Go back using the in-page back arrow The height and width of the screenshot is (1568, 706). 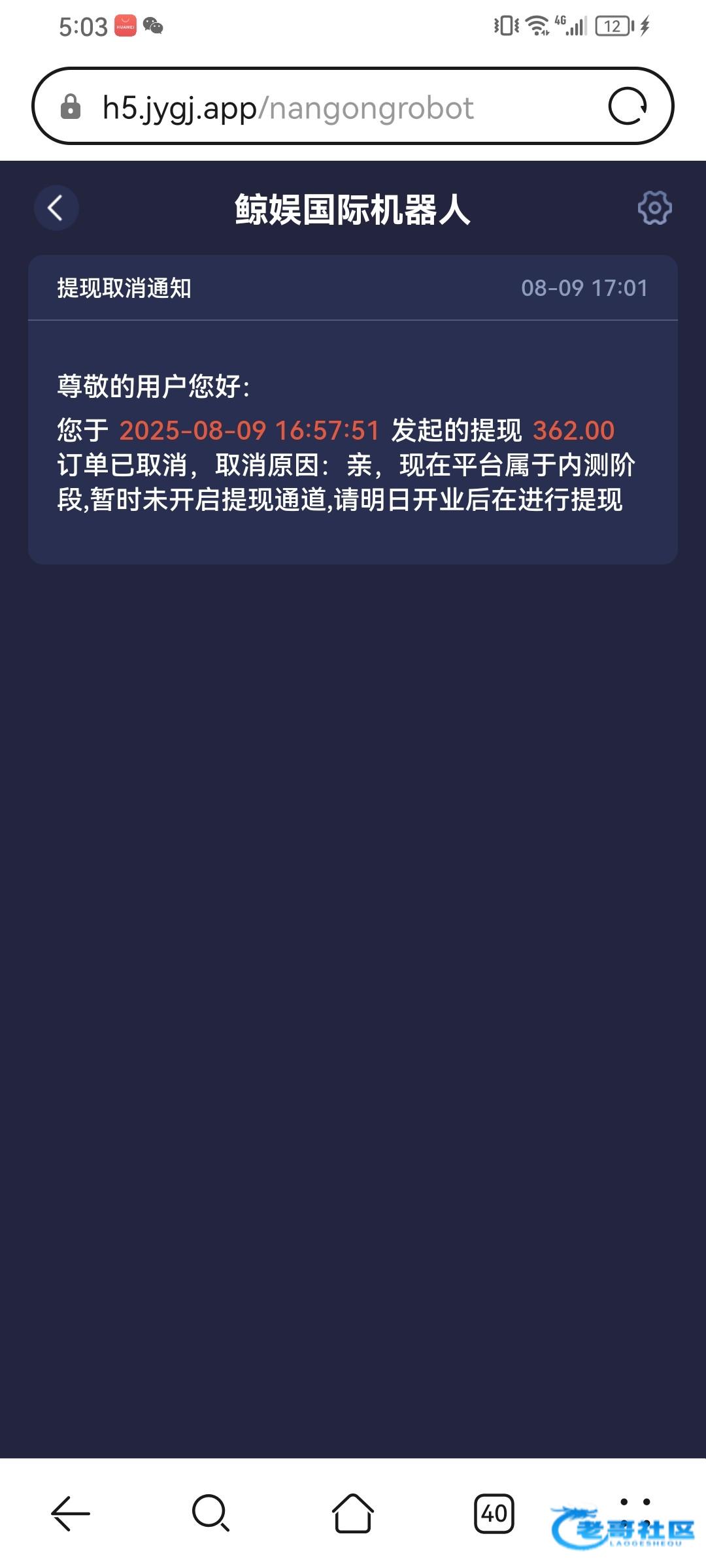coord(56,208)
